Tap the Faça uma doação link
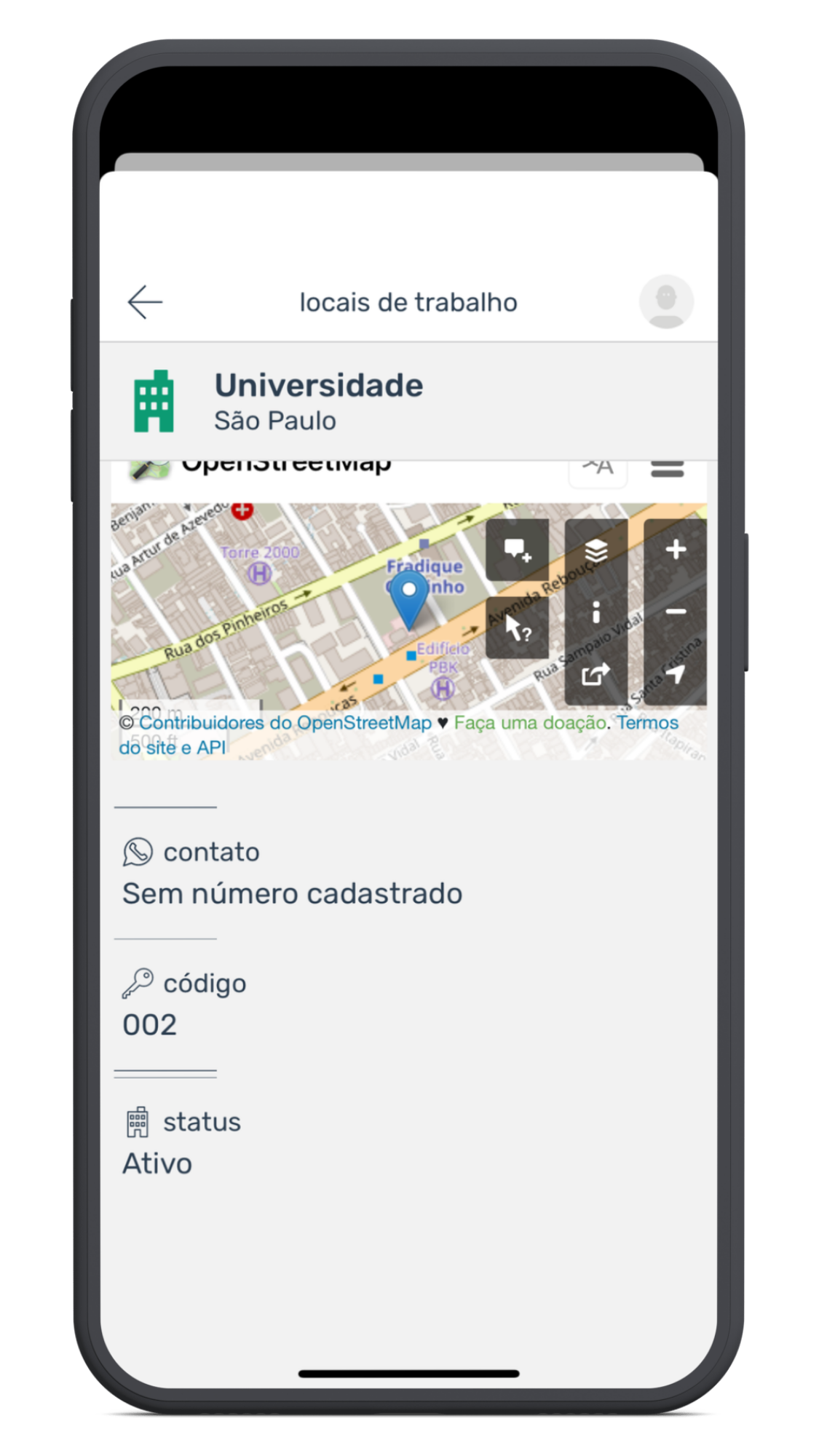The width and height of the screenshot is (819, 1456). pyautogui.click(x=531, y=723)
